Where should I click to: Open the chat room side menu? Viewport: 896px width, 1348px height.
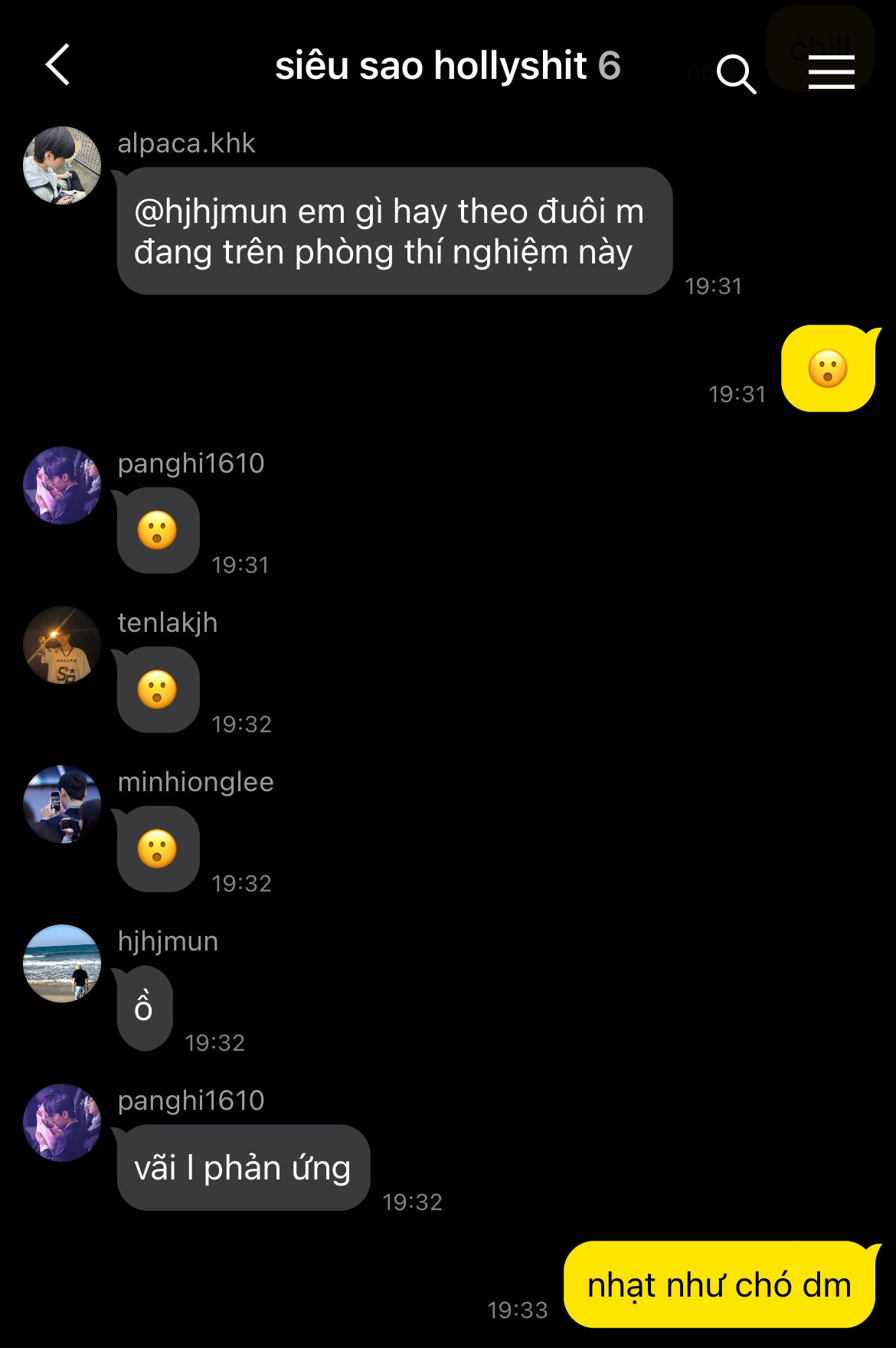tap(831, 72)
